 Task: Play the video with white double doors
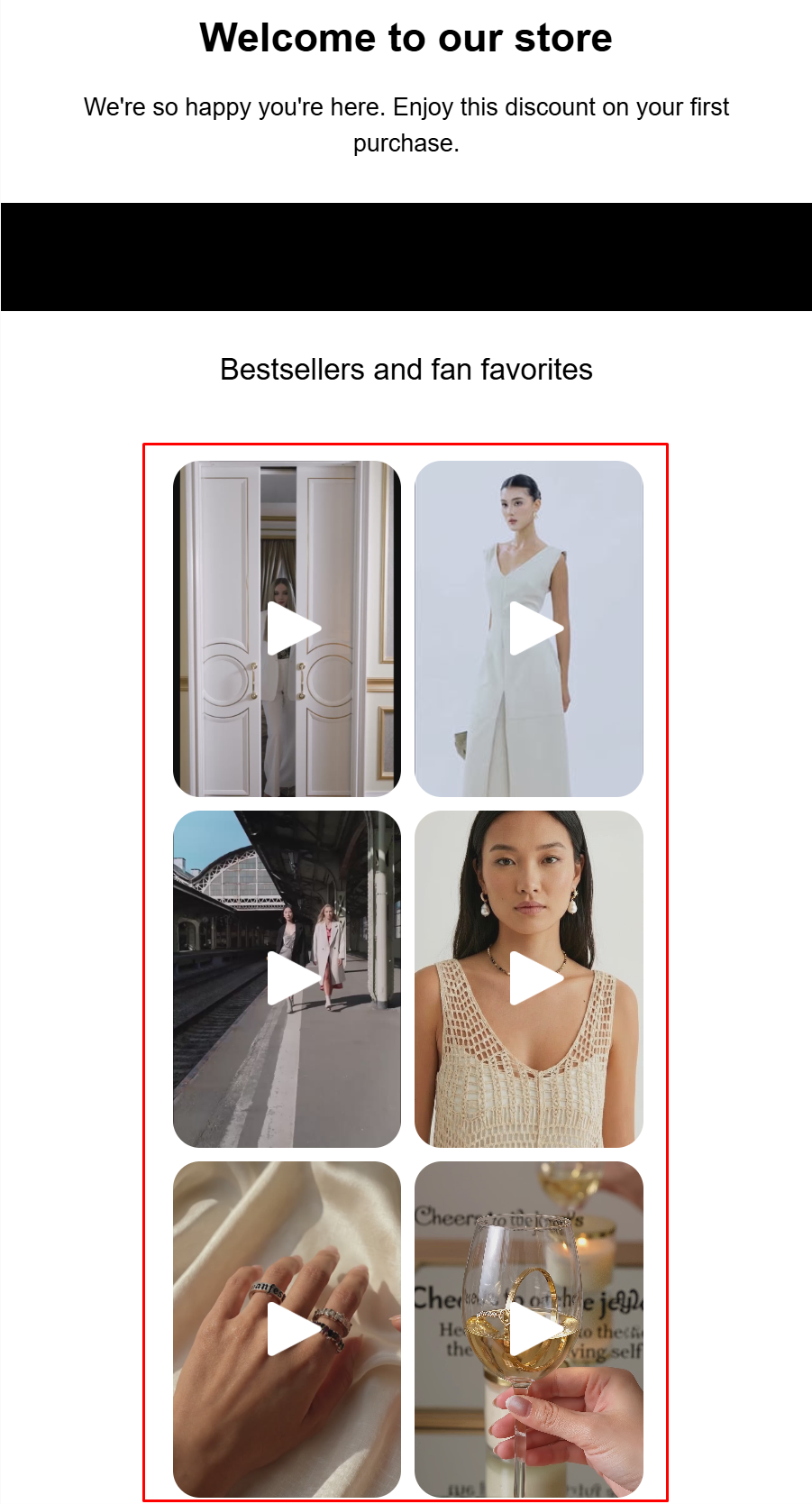click(291, 628)
